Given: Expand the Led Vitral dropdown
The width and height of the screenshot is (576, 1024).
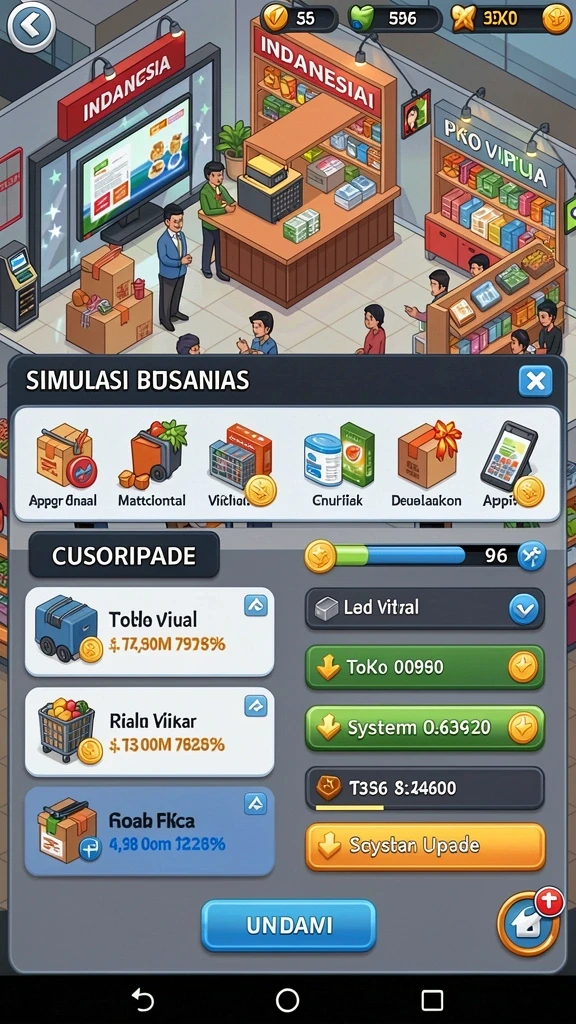Looking at the screenshot, I should [x=425, y=609].
